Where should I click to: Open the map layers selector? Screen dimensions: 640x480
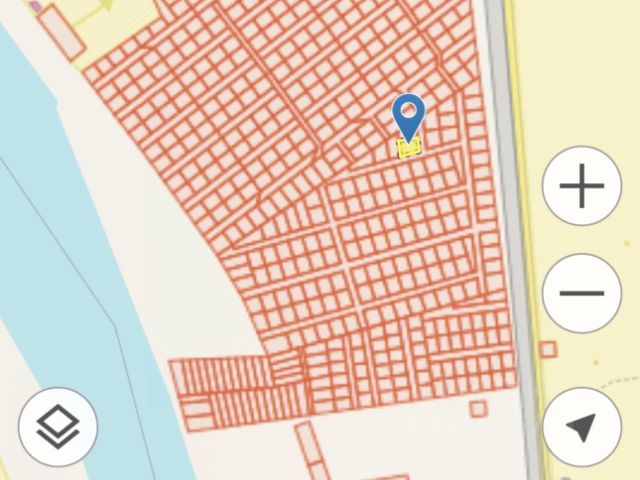tap(58, 427)
